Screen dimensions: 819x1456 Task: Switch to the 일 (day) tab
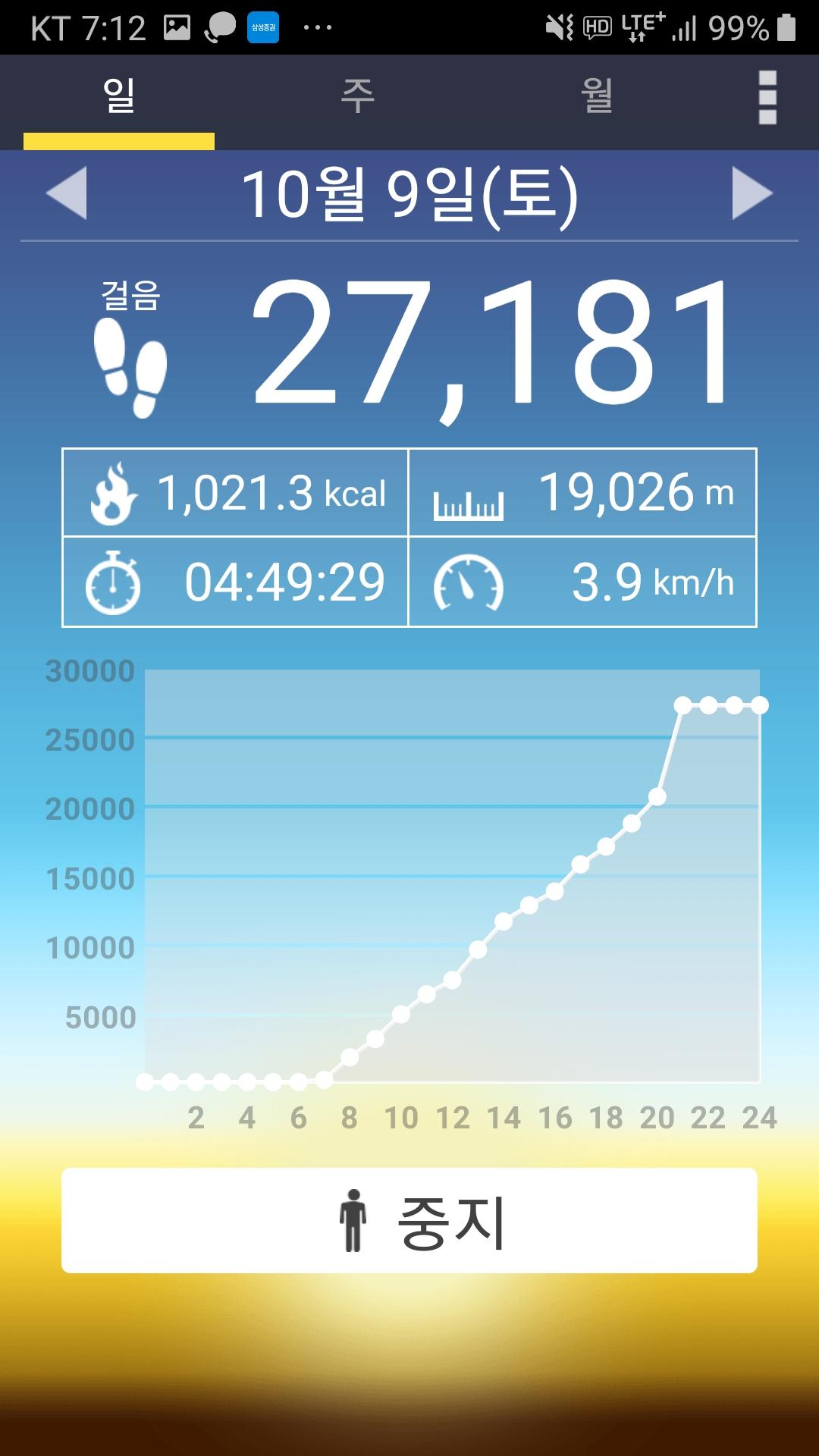pos(119,97)
